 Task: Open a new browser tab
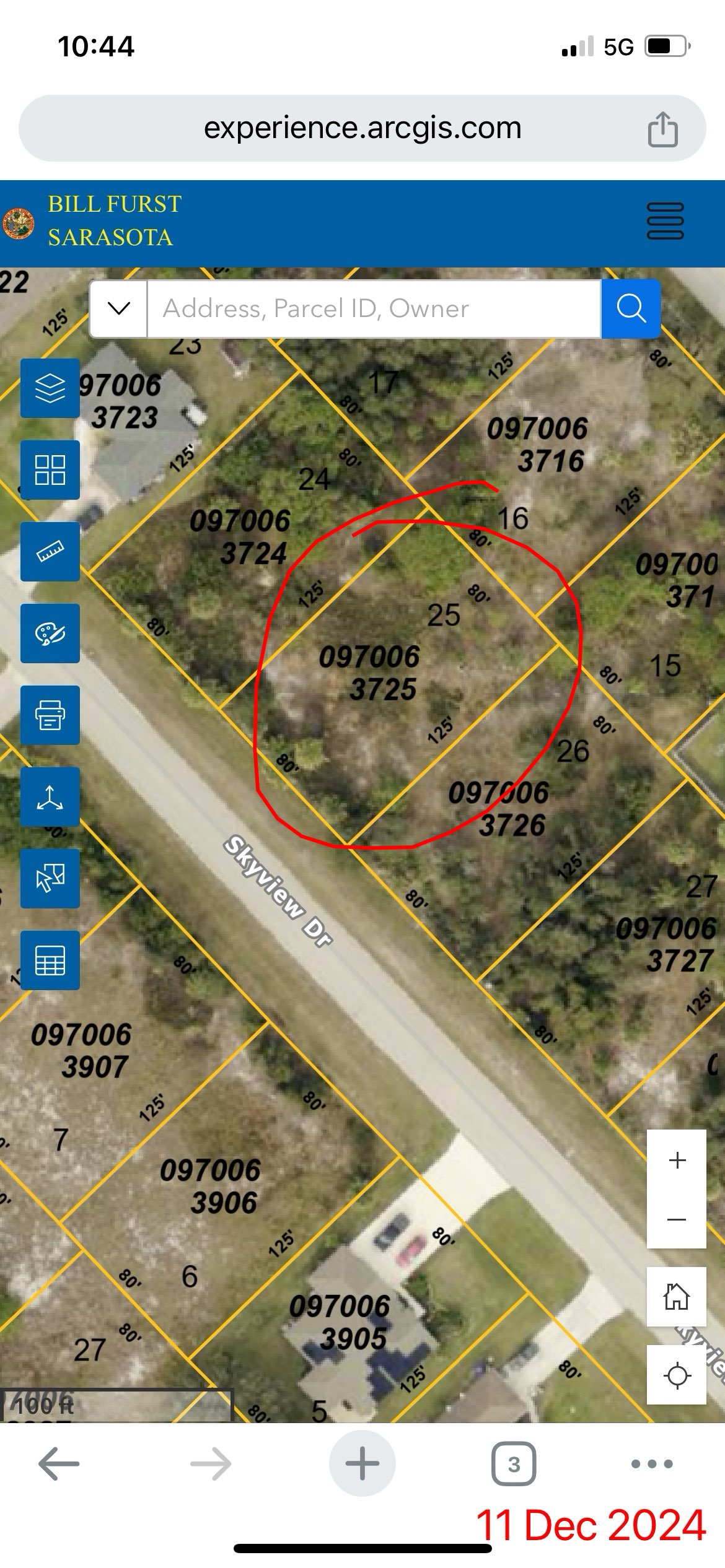coord(362,1464)
